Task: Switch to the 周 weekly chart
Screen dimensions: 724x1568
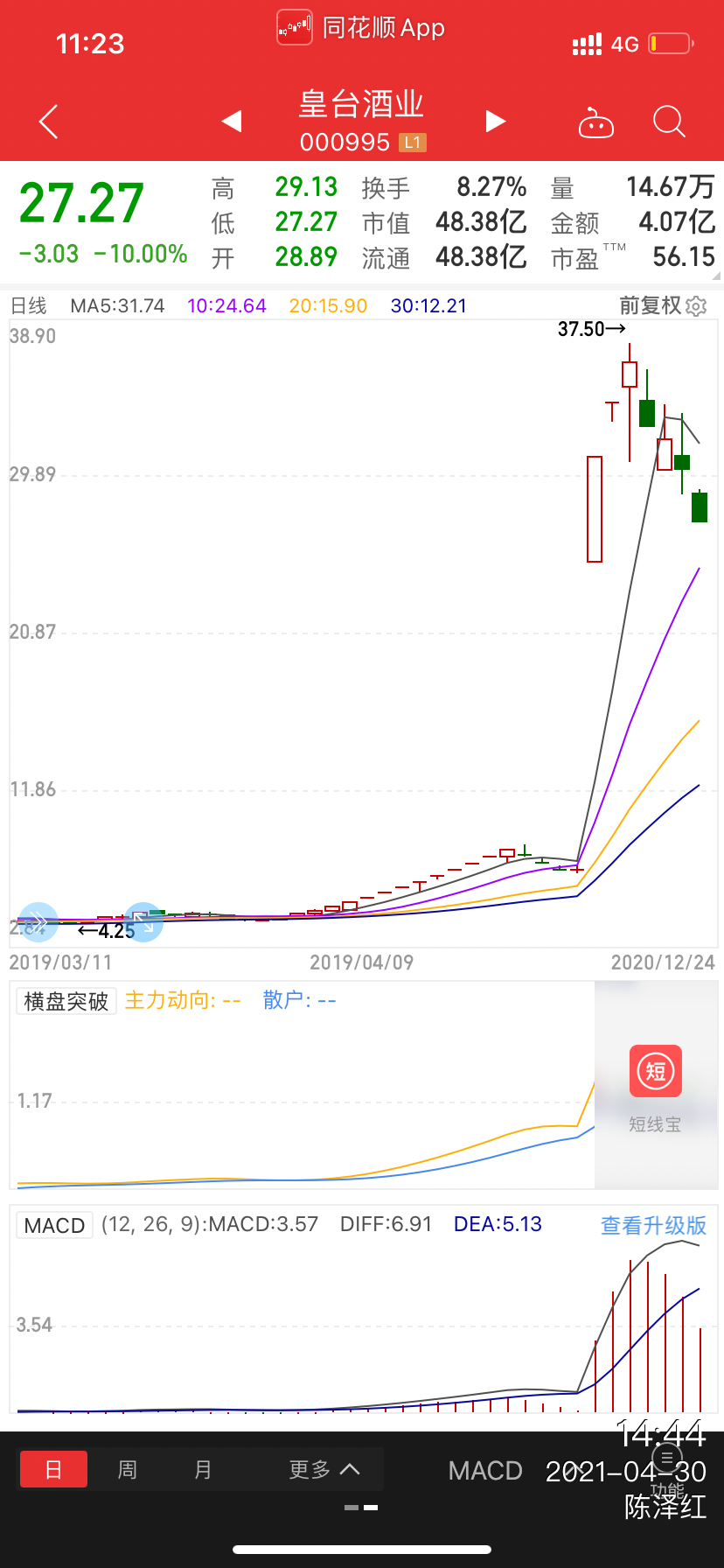Action: pos(128,1469)
